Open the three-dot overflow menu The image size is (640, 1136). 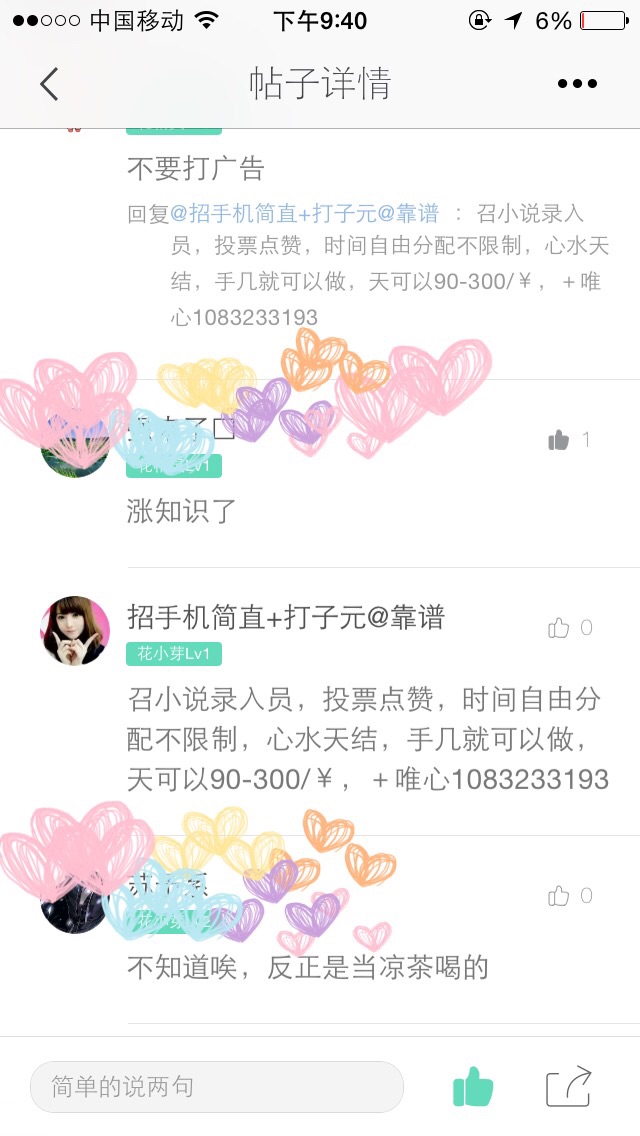coord(577,84)
